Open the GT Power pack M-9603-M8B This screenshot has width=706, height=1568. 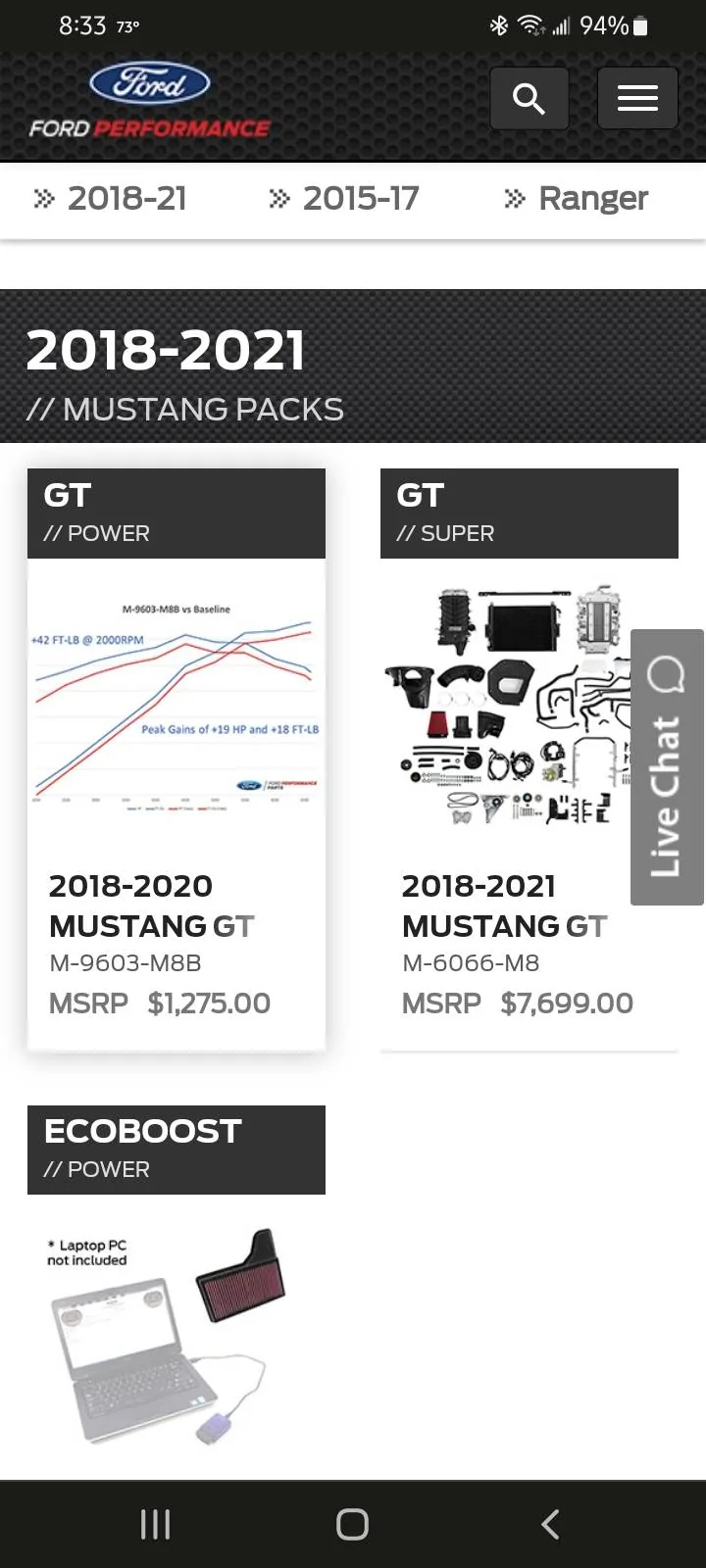click(x=176, y=759)
